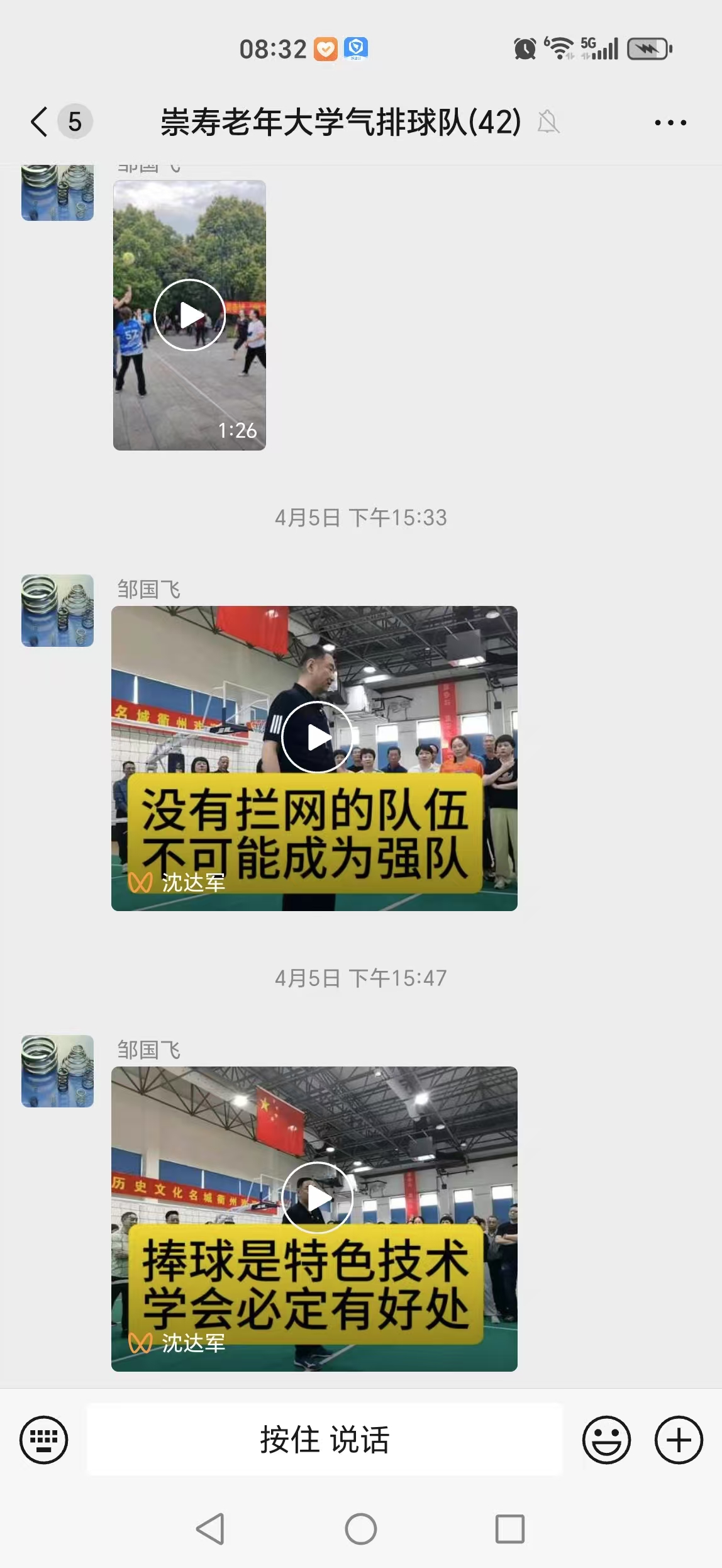Open the group chat options menu
Screen dimensions: 722x1568
pyautogui.click(x=670, y=122)
